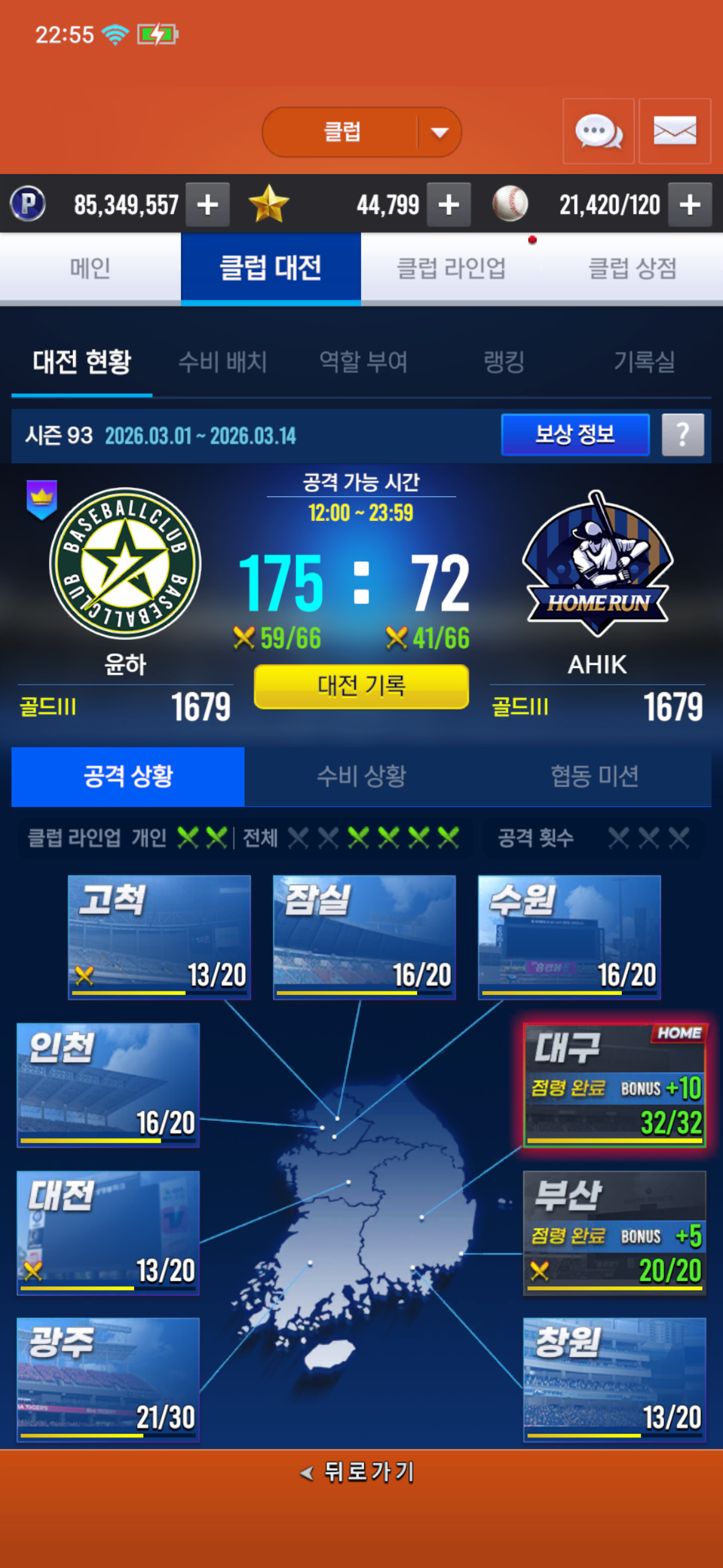Select the 광주 stadium card
The width and height of the screenshot is (723, 1568).
coord(108,1379)
